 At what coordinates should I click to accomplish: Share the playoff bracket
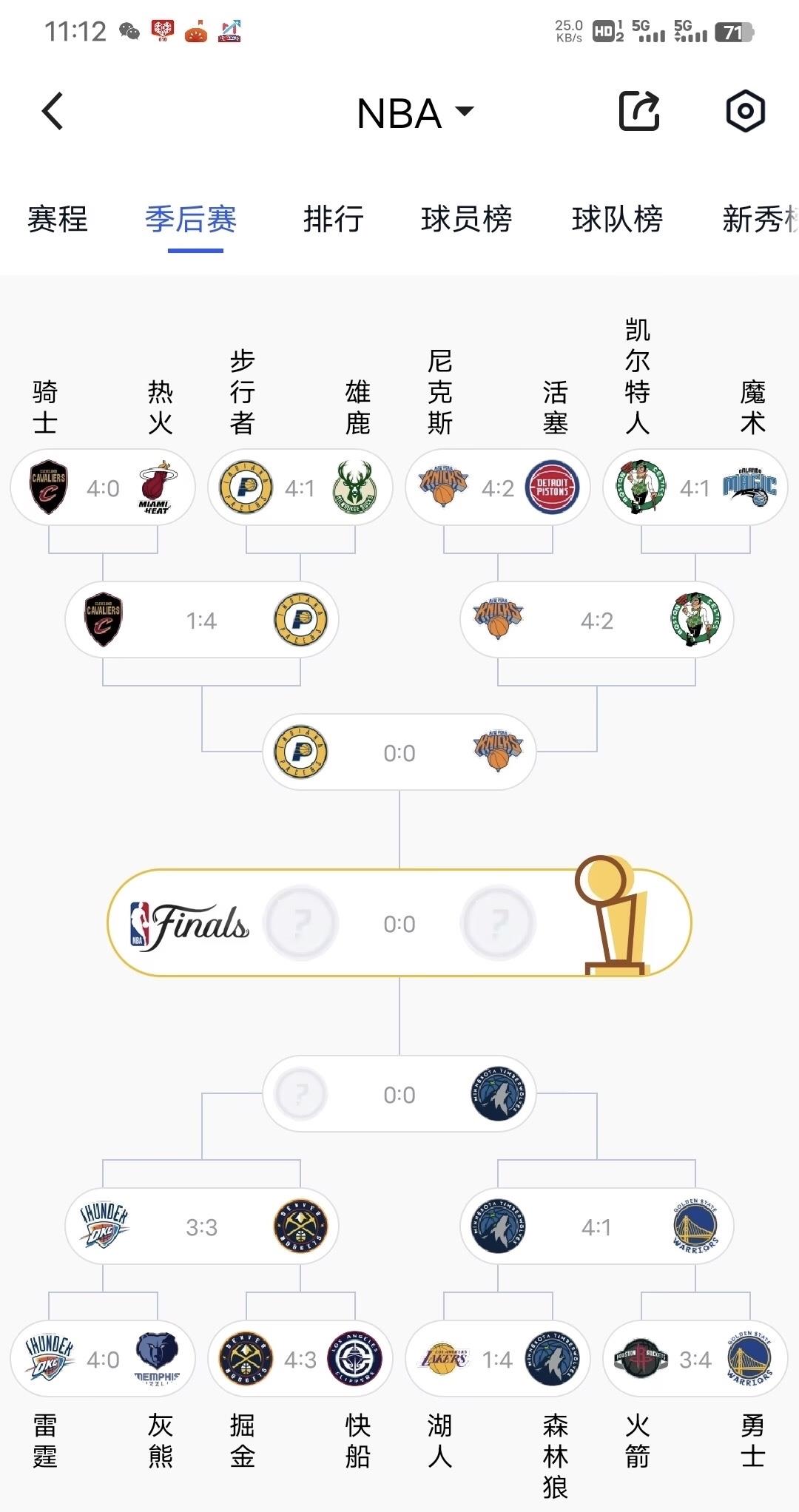point(638,112)
